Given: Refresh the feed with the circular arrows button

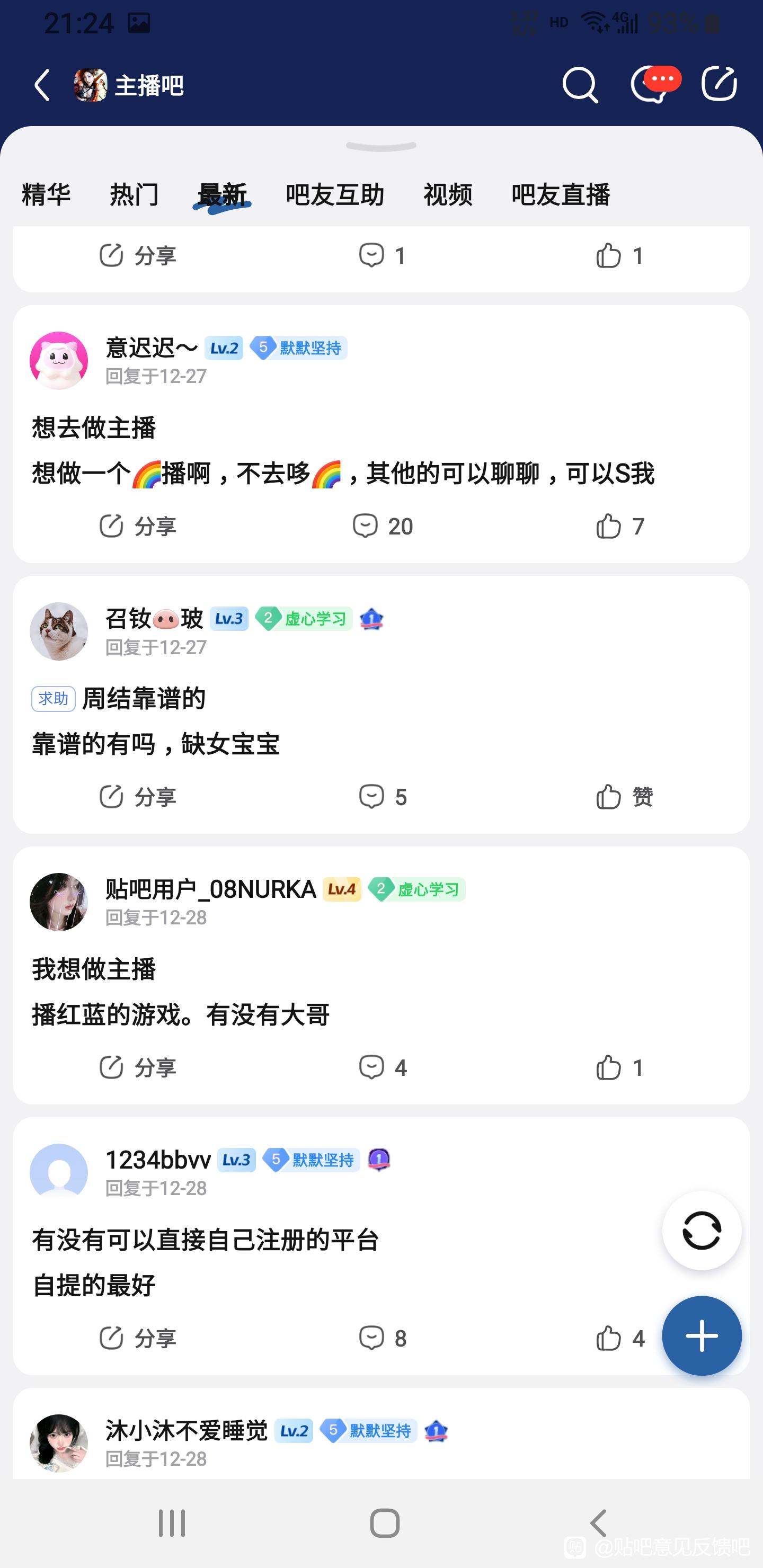Looking at the screenshot, I should [702, 1230].
